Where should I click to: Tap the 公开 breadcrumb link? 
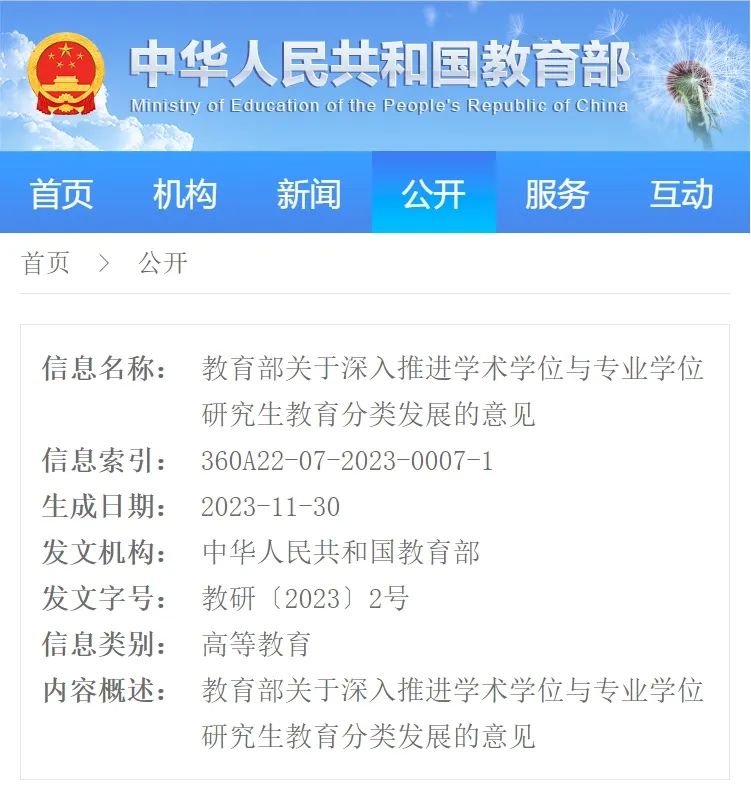click(163, 263)
